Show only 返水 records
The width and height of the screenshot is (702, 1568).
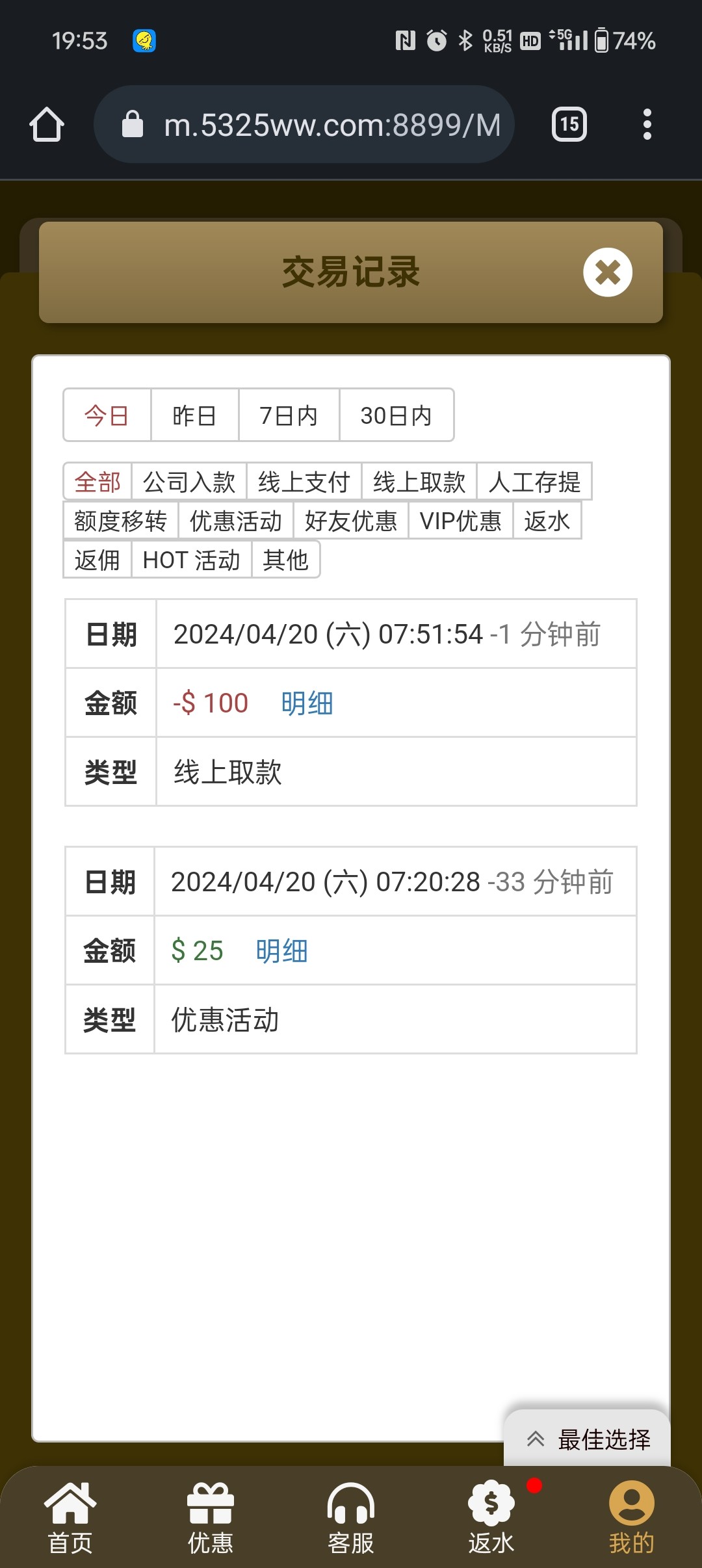(x=547, y=521)
